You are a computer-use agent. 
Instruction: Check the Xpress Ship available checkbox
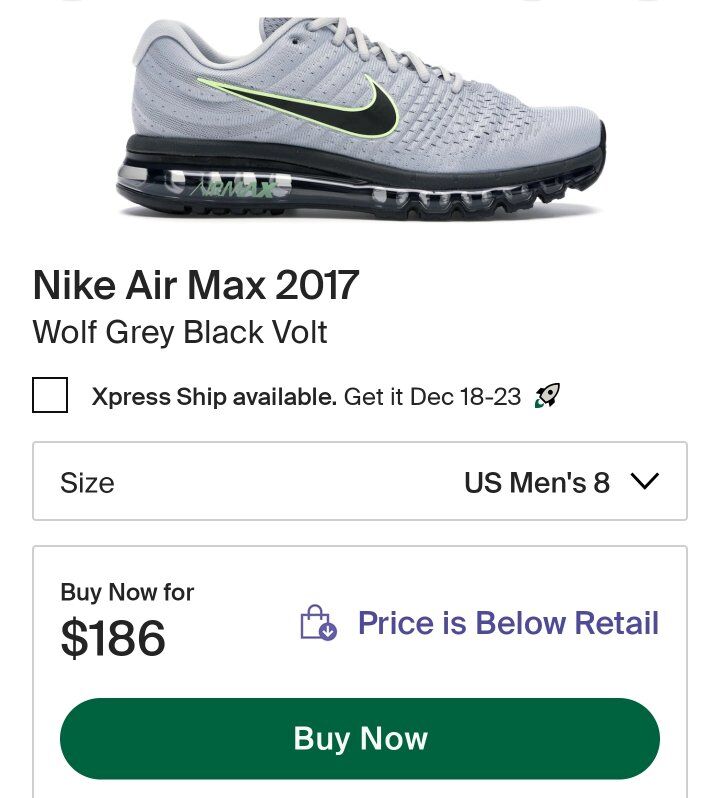pyautogui.click(x=50, y=395)
